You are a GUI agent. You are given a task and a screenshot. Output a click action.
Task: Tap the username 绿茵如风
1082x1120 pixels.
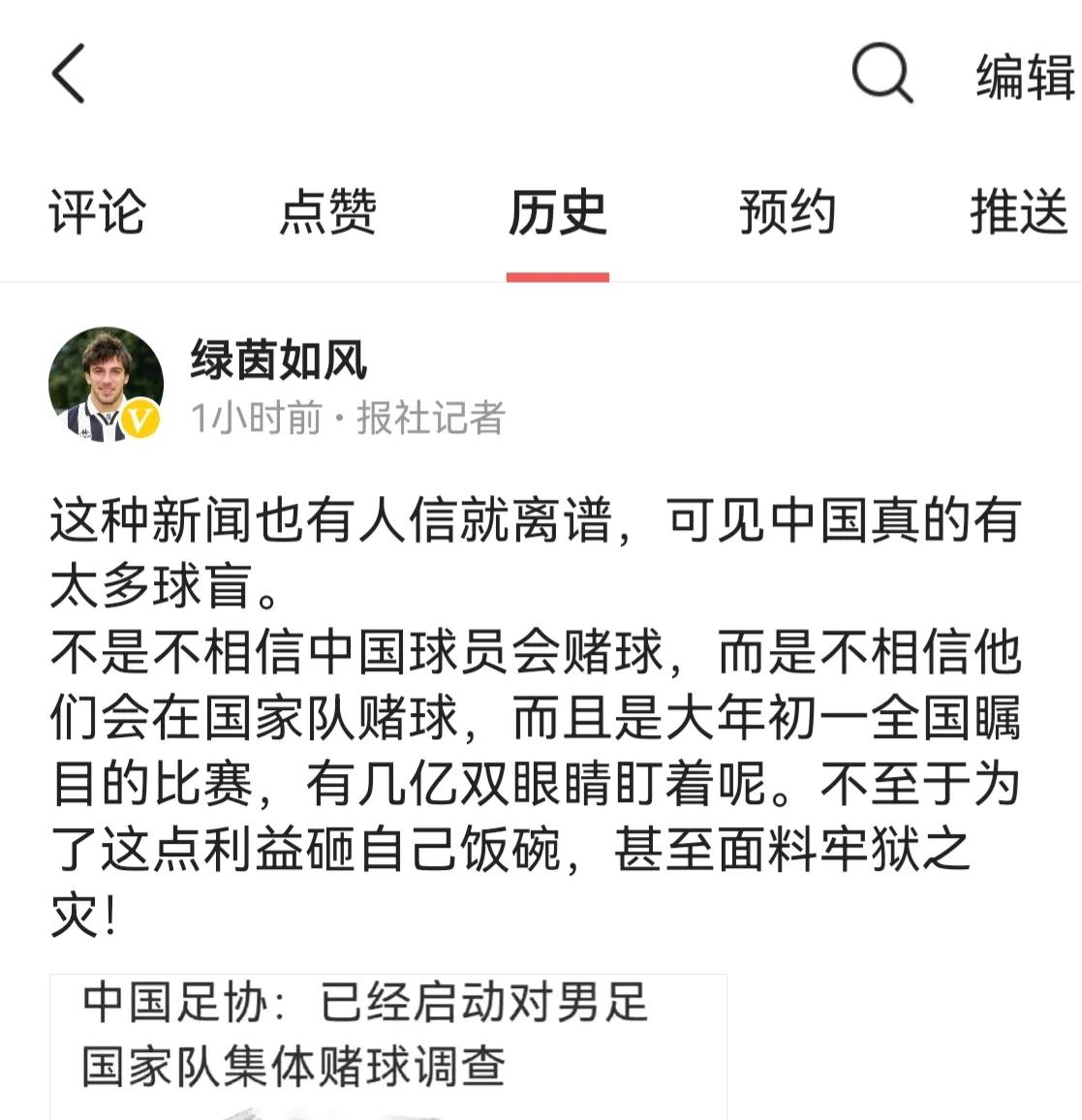tap(279, 361)
